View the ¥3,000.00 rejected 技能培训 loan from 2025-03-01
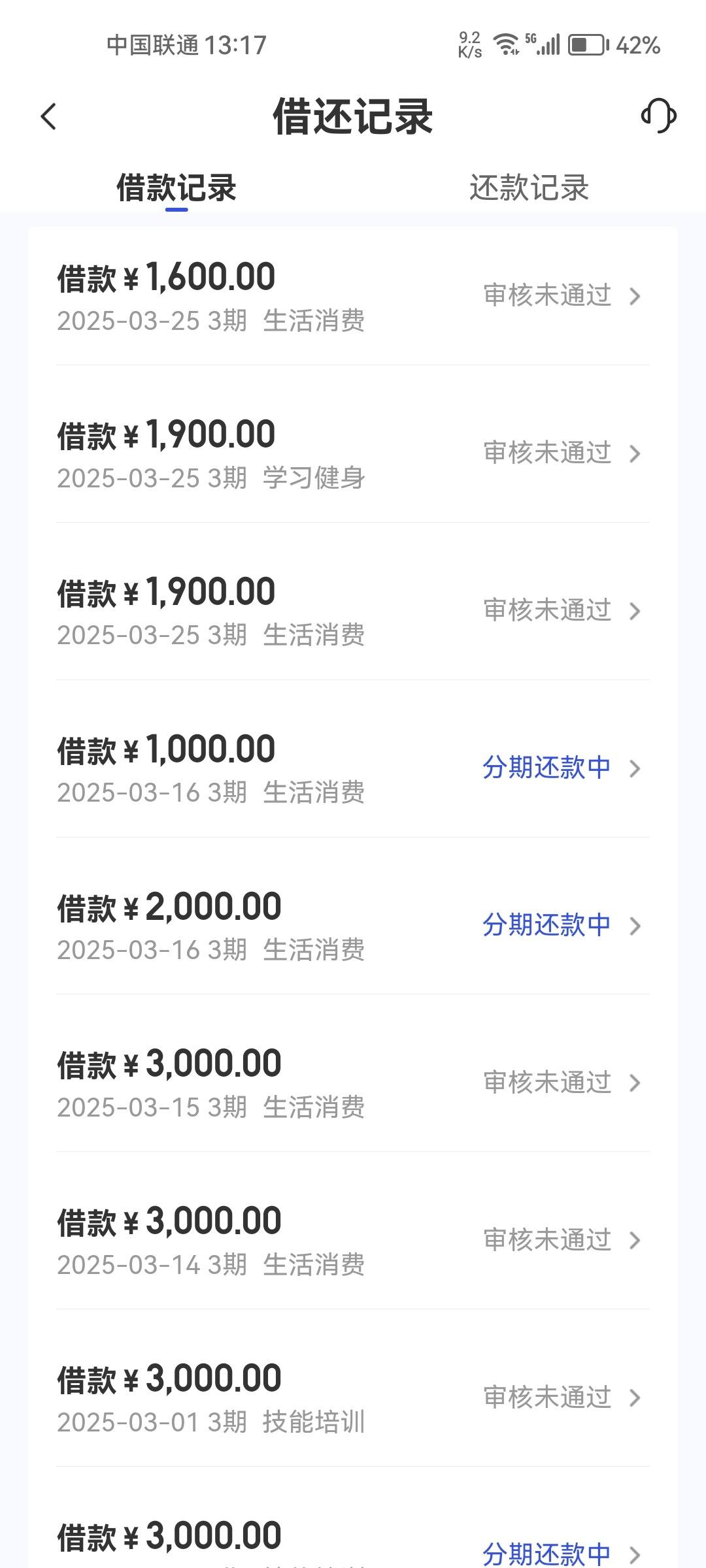The width and height of the screenshot is (706, 1568). 353,1397
